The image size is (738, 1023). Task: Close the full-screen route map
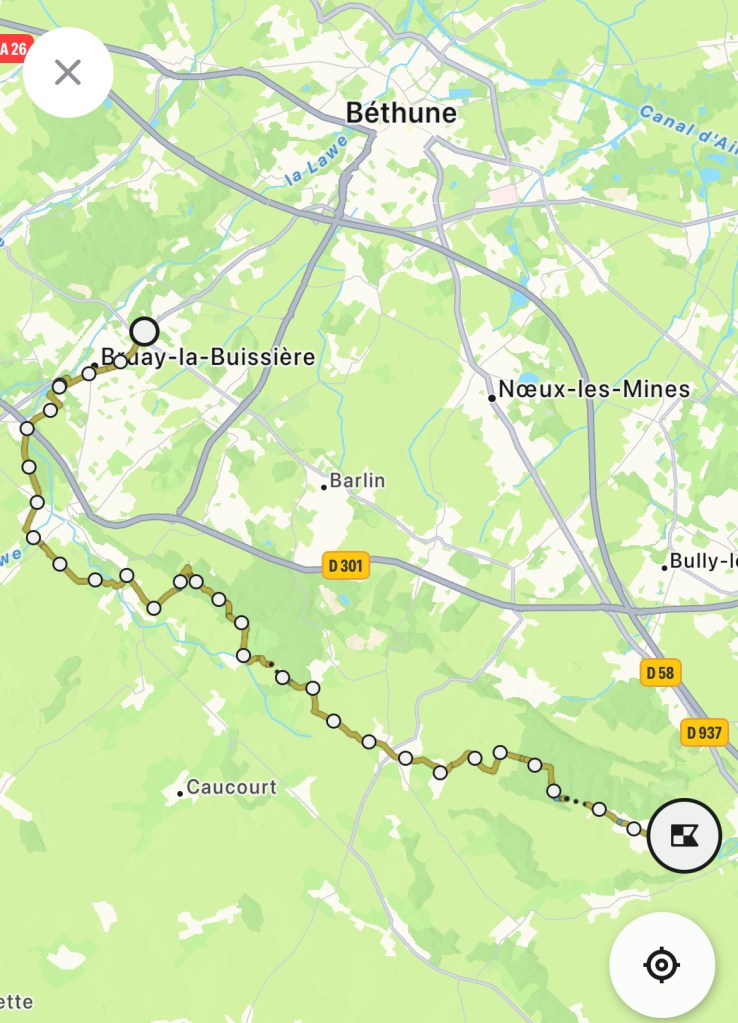tap(68, 72)
